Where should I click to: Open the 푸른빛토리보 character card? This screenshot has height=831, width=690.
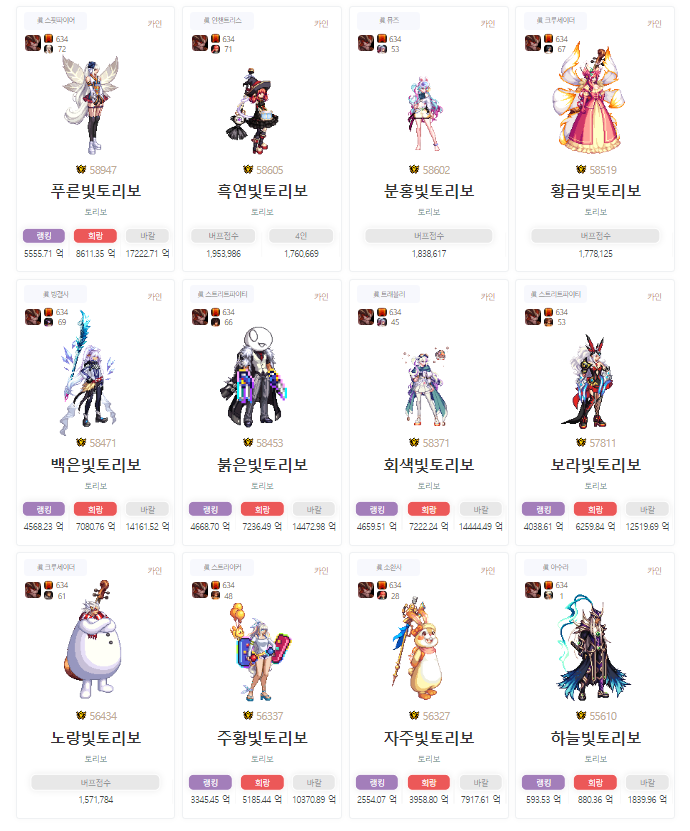point(95,191)
